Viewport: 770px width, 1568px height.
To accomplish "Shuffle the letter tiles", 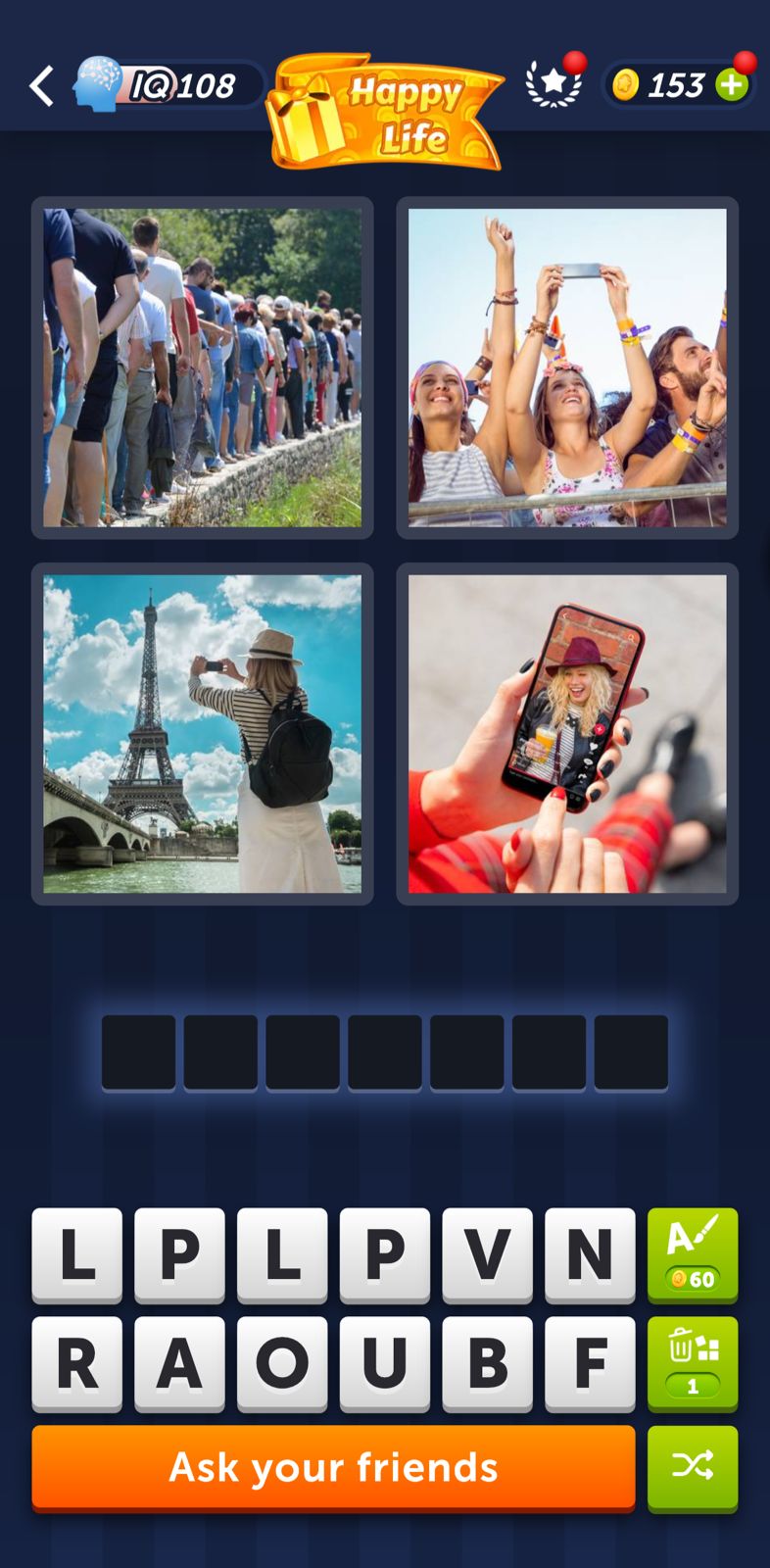I will [x=693, y=1467].
